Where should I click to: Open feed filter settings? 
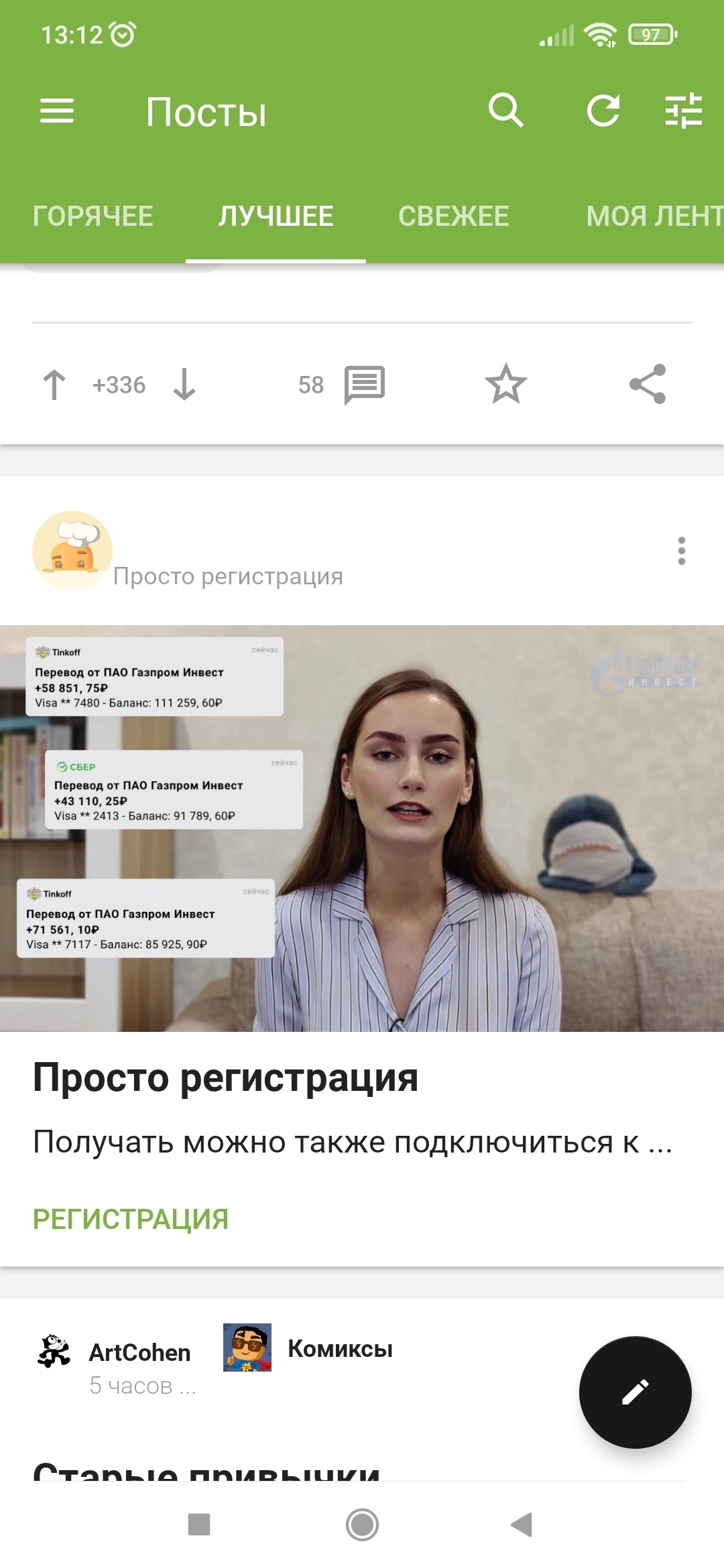(x=683, y=111)
